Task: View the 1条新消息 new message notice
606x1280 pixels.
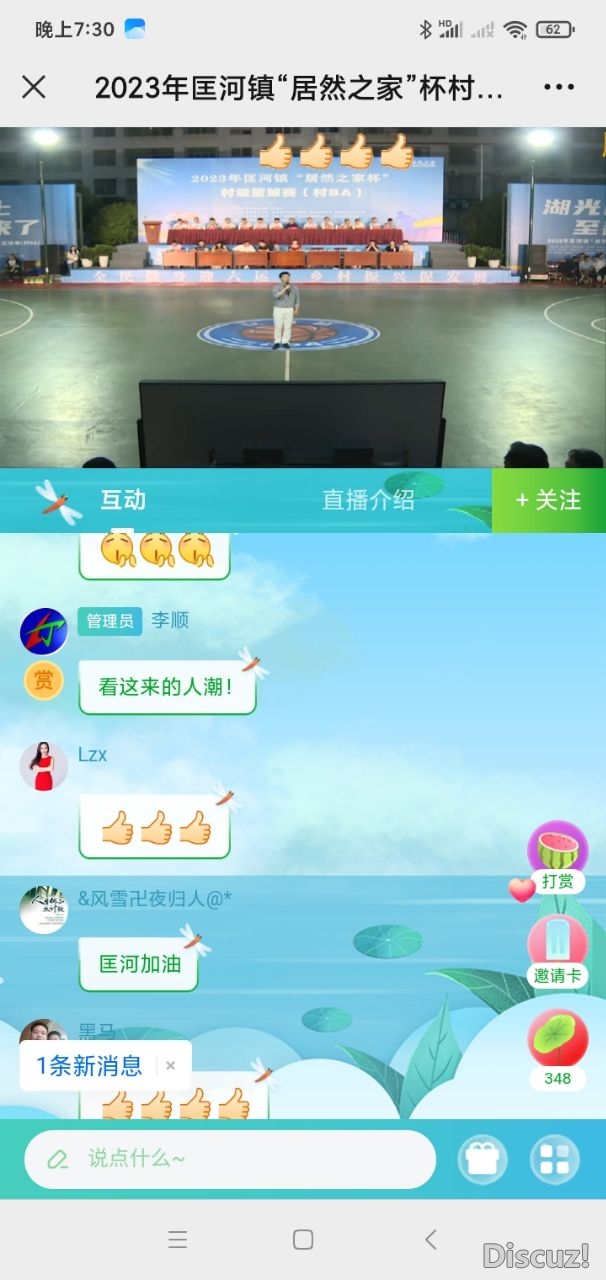Action: pos(90,1066)
